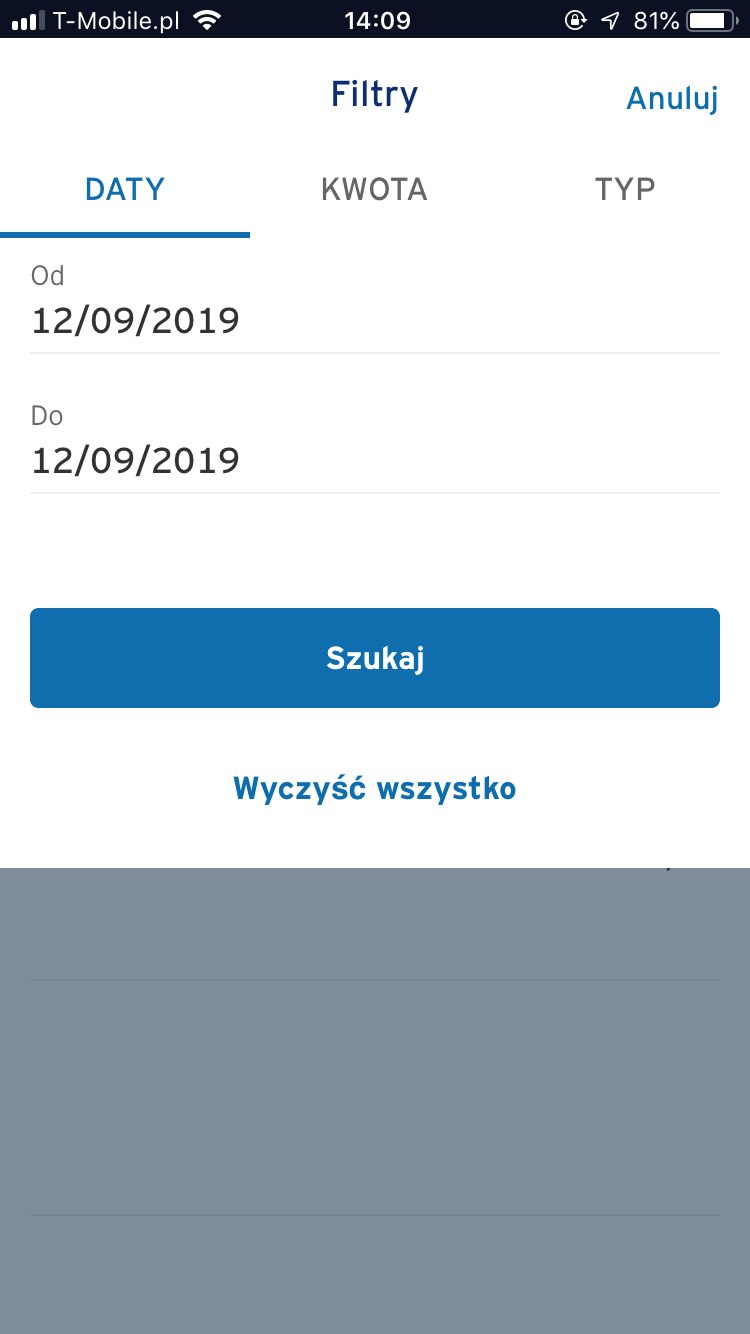Clear filters with Wyczyść wszystko

click(374, 788)
